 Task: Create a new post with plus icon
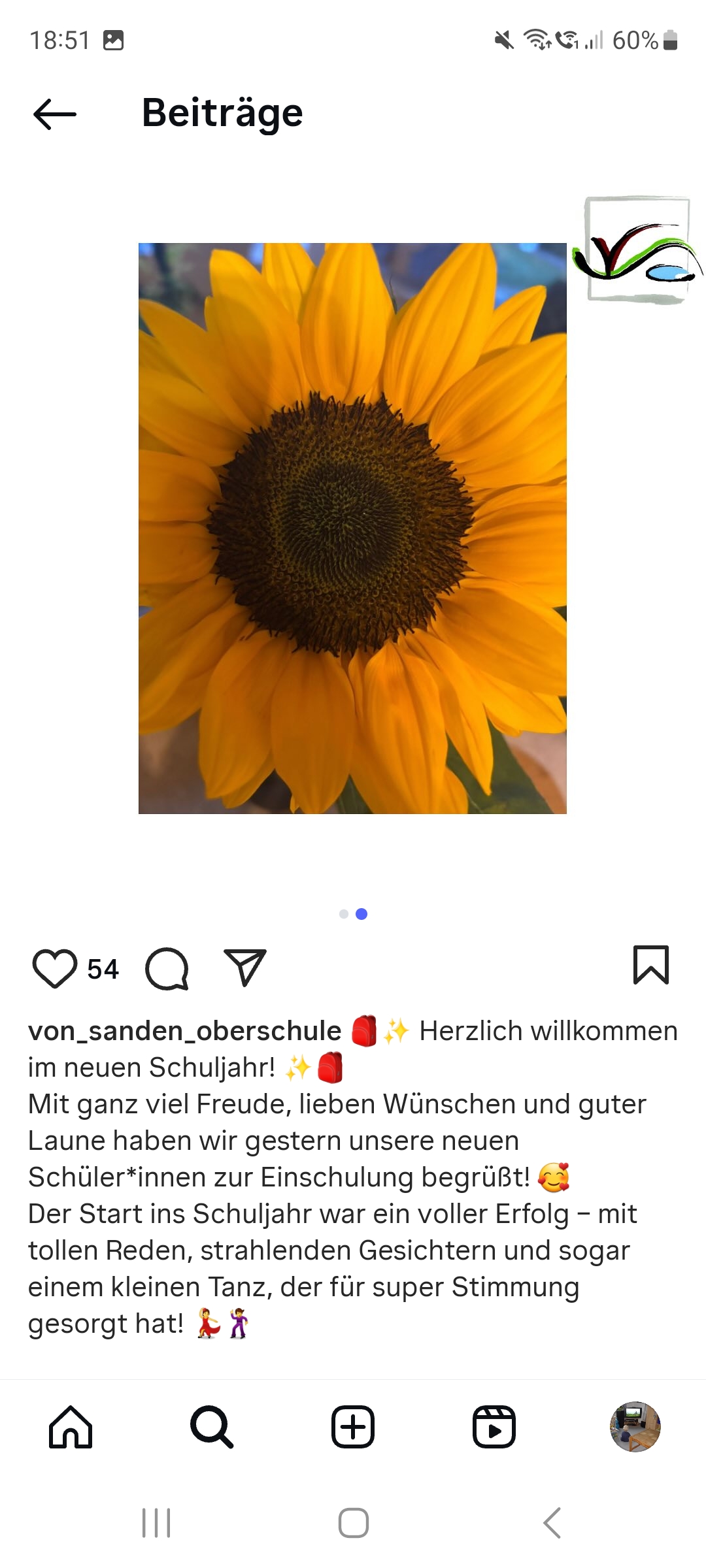[x=353, y=1427]
